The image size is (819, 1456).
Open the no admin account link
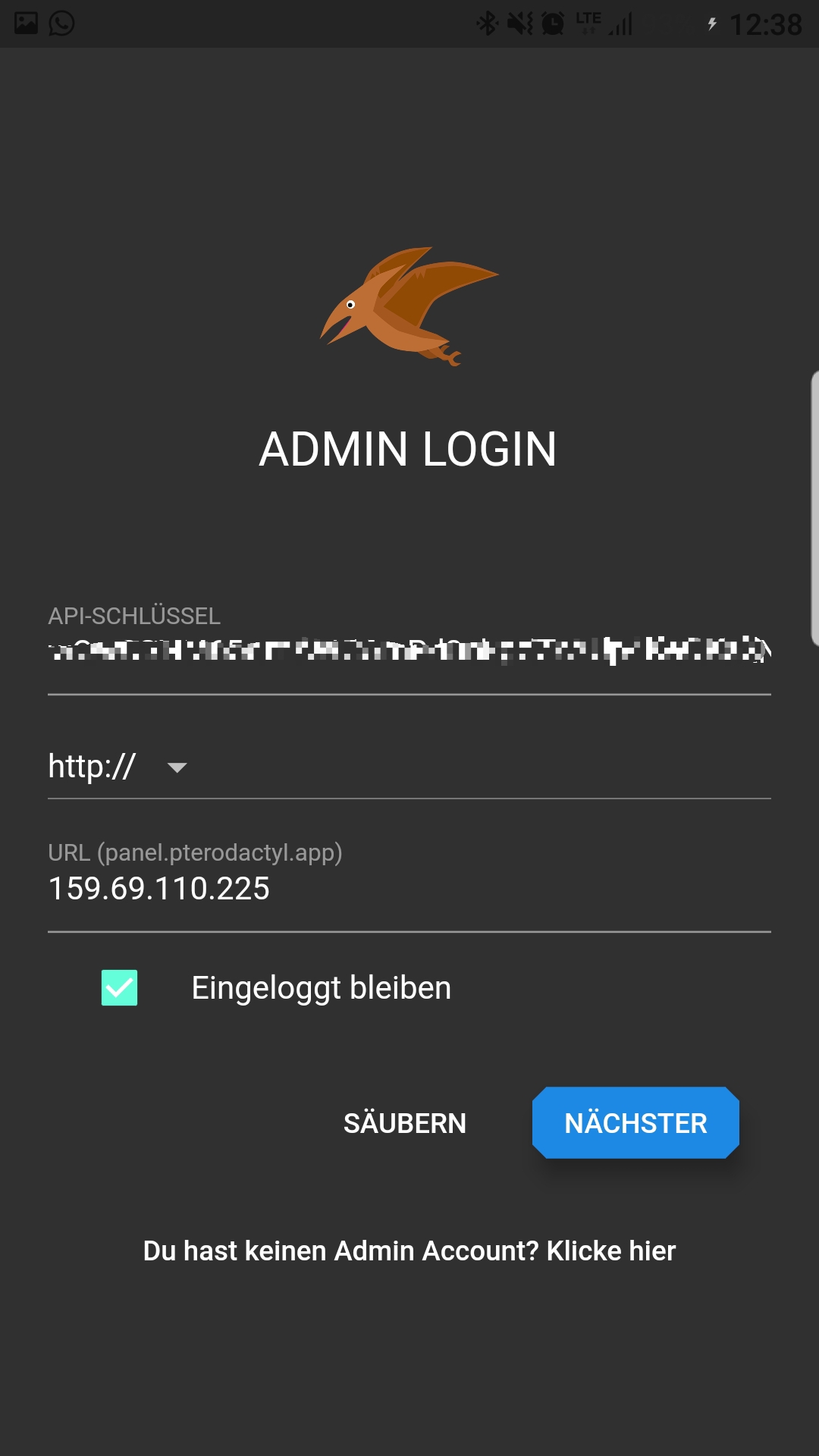click(409, 1251)
